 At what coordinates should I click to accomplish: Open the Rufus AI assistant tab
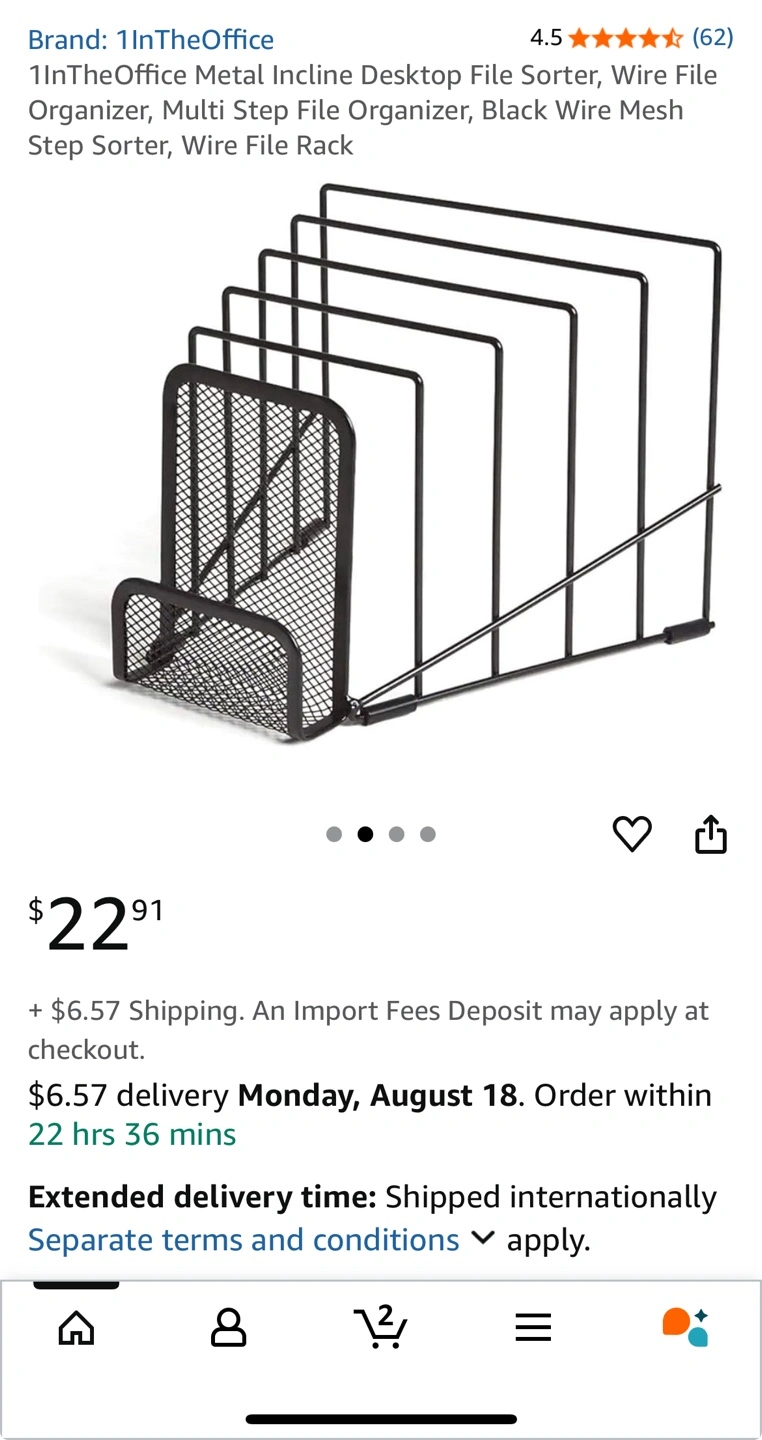point(686,1327)
